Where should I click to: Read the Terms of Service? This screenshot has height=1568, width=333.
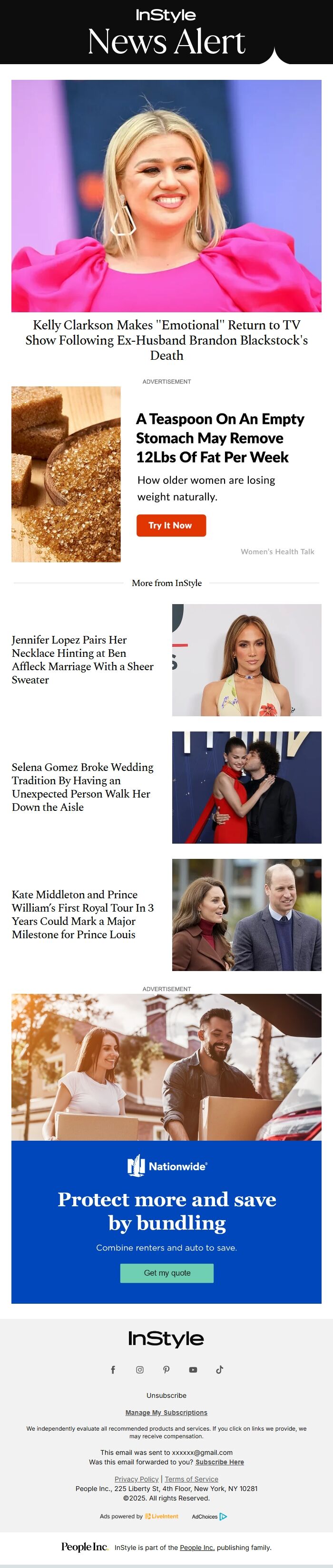click(x=191, y=1479)
